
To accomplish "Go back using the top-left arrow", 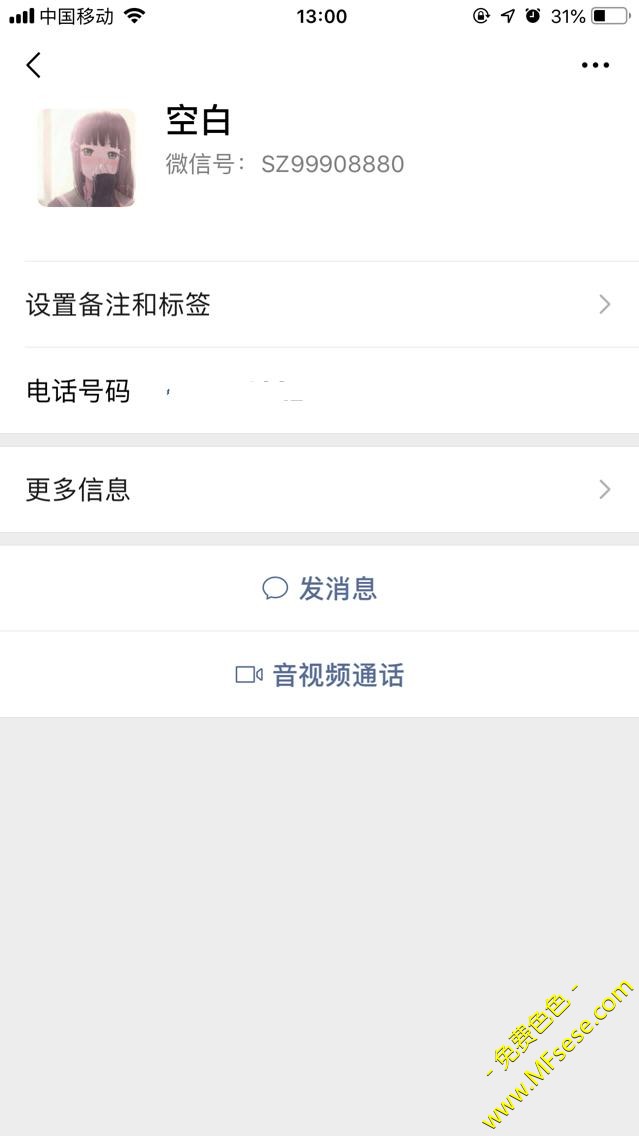I will click(x=34, y=65).
